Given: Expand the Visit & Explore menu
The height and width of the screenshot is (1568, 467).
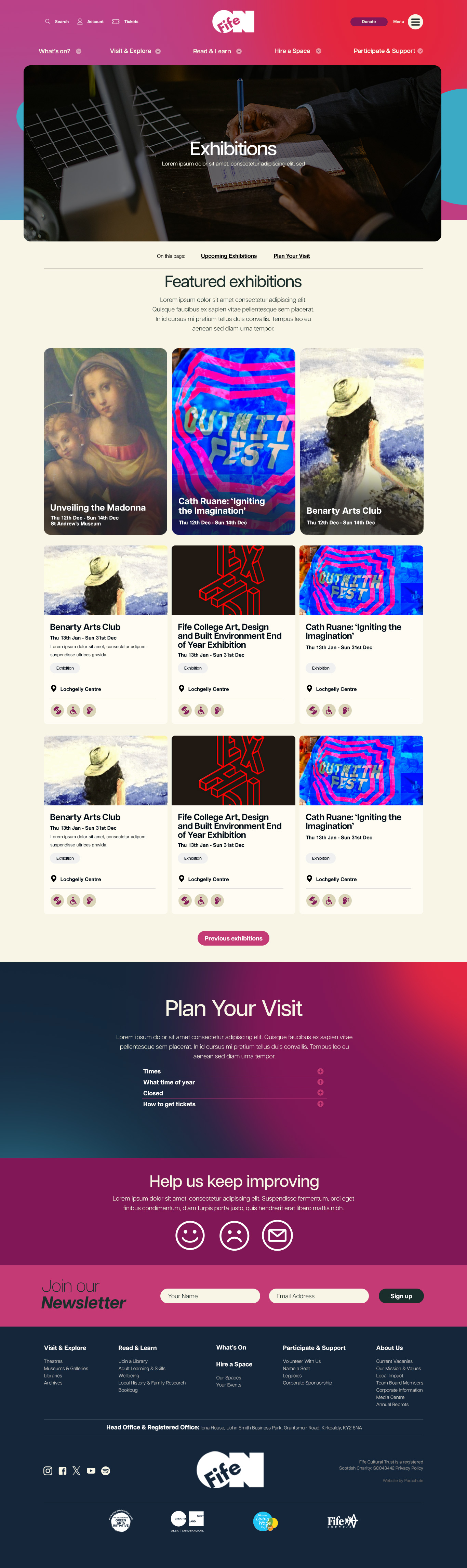Looking at the screenshot, I should pyautogui.click(x=135, y=51).
